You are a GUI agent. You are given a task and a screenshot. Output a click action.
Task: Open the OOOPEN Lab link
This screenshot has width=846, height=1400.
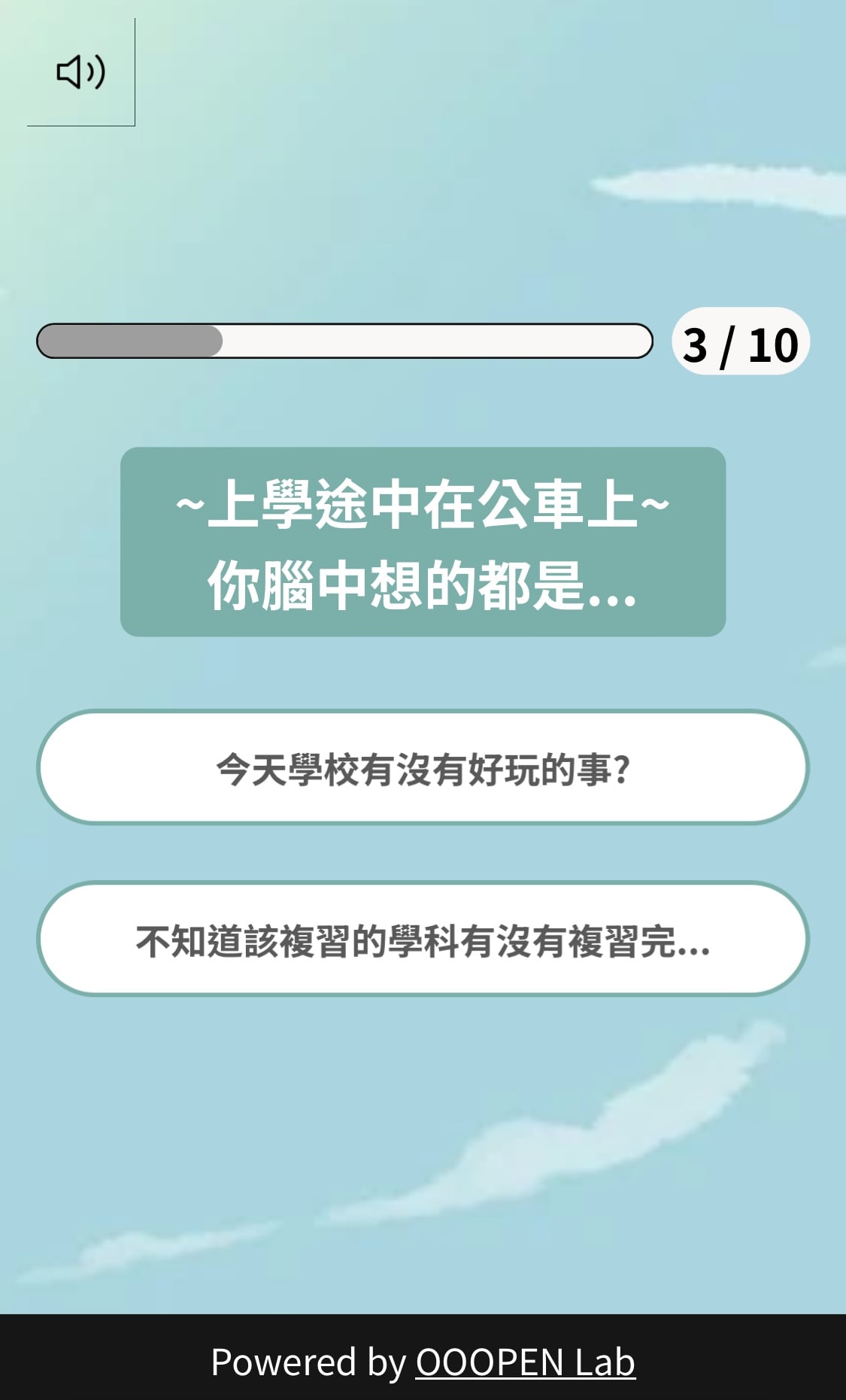(525, 1362)
